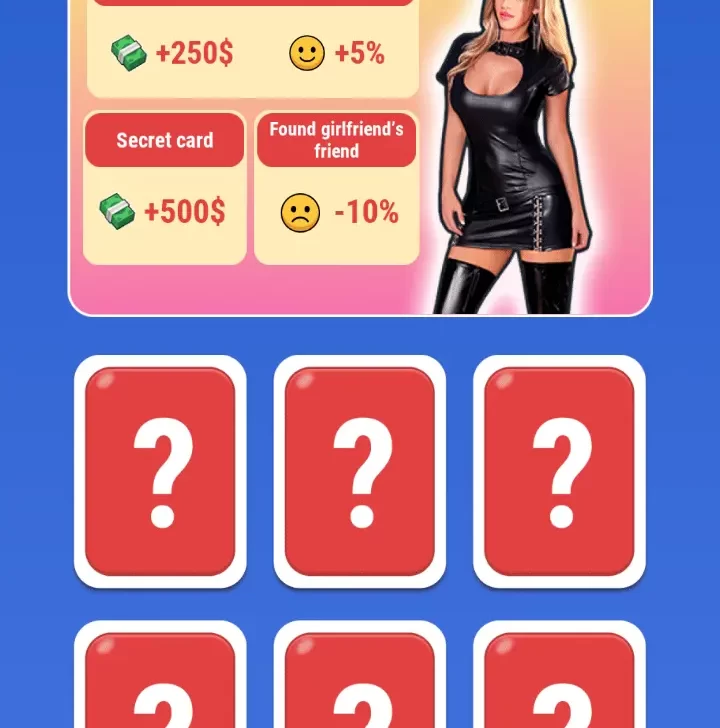Flip the first partly visible lower-row card
Viewport: 720px width, 728px height.
[x=160, y=680]
